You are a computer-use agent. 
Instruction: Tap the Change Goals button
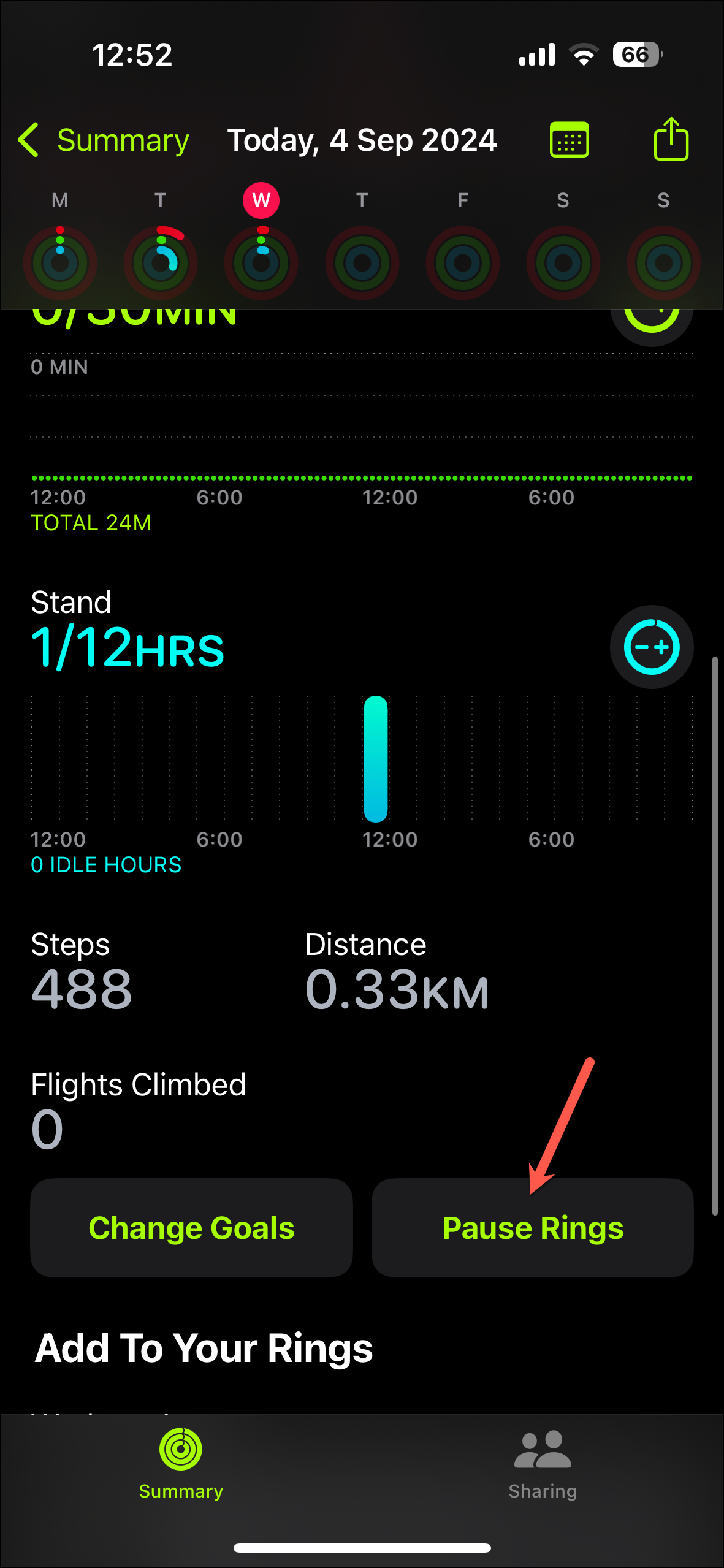click(x=191, y=1228)
